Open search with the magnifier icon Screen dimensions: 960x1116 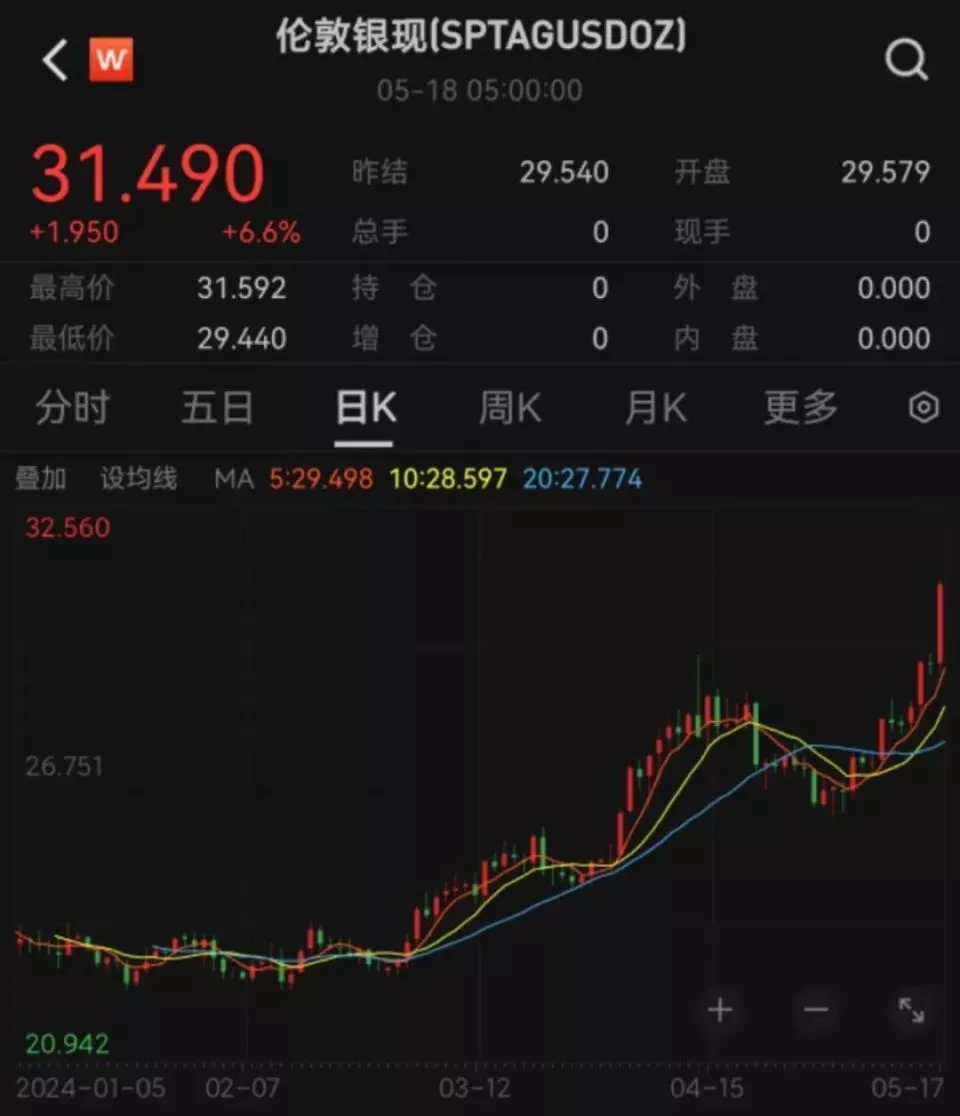tap(906, 57)
